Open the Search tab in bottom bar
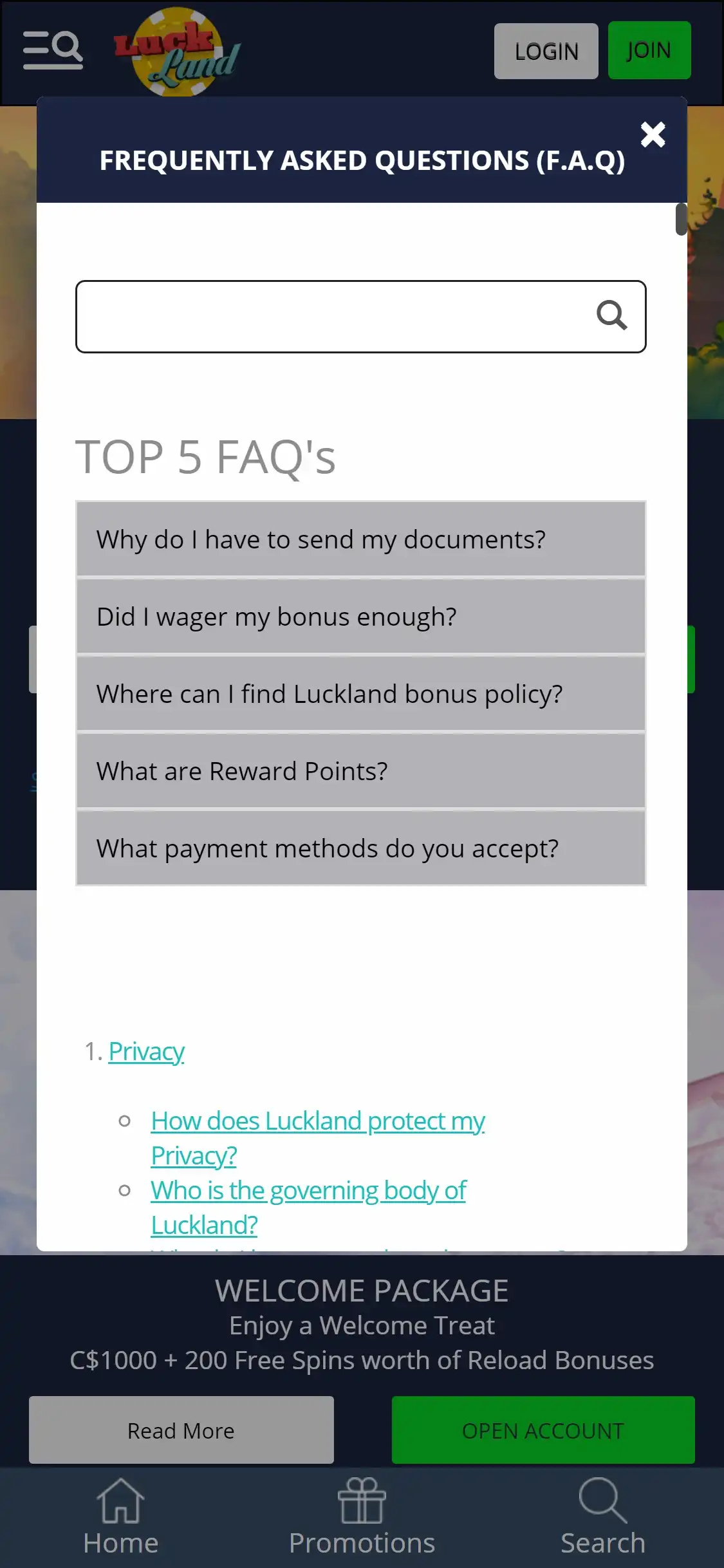724x1568 pixels. coord(602,1517)
